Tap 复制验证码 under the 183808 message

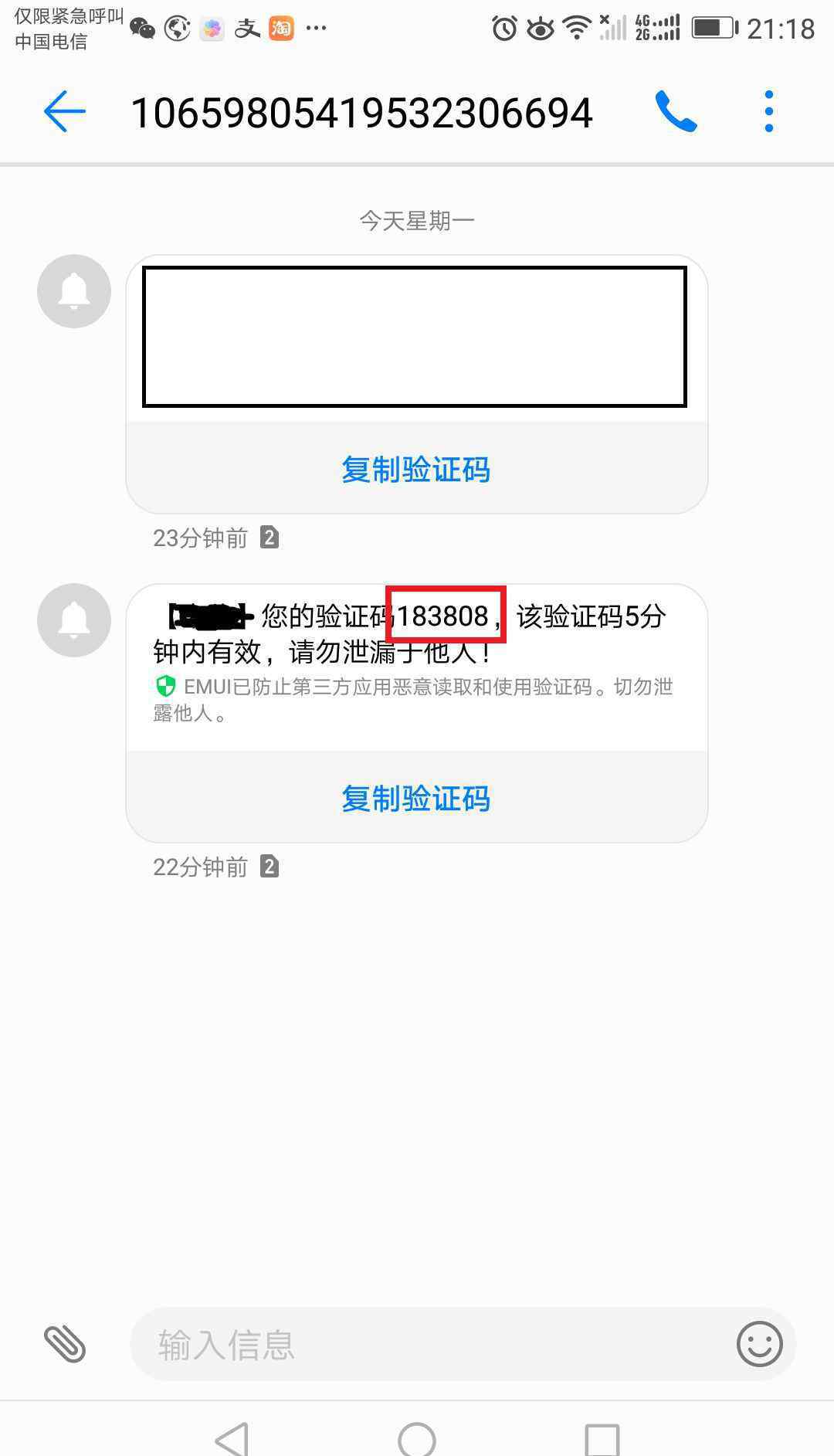(x=416, y=798)
